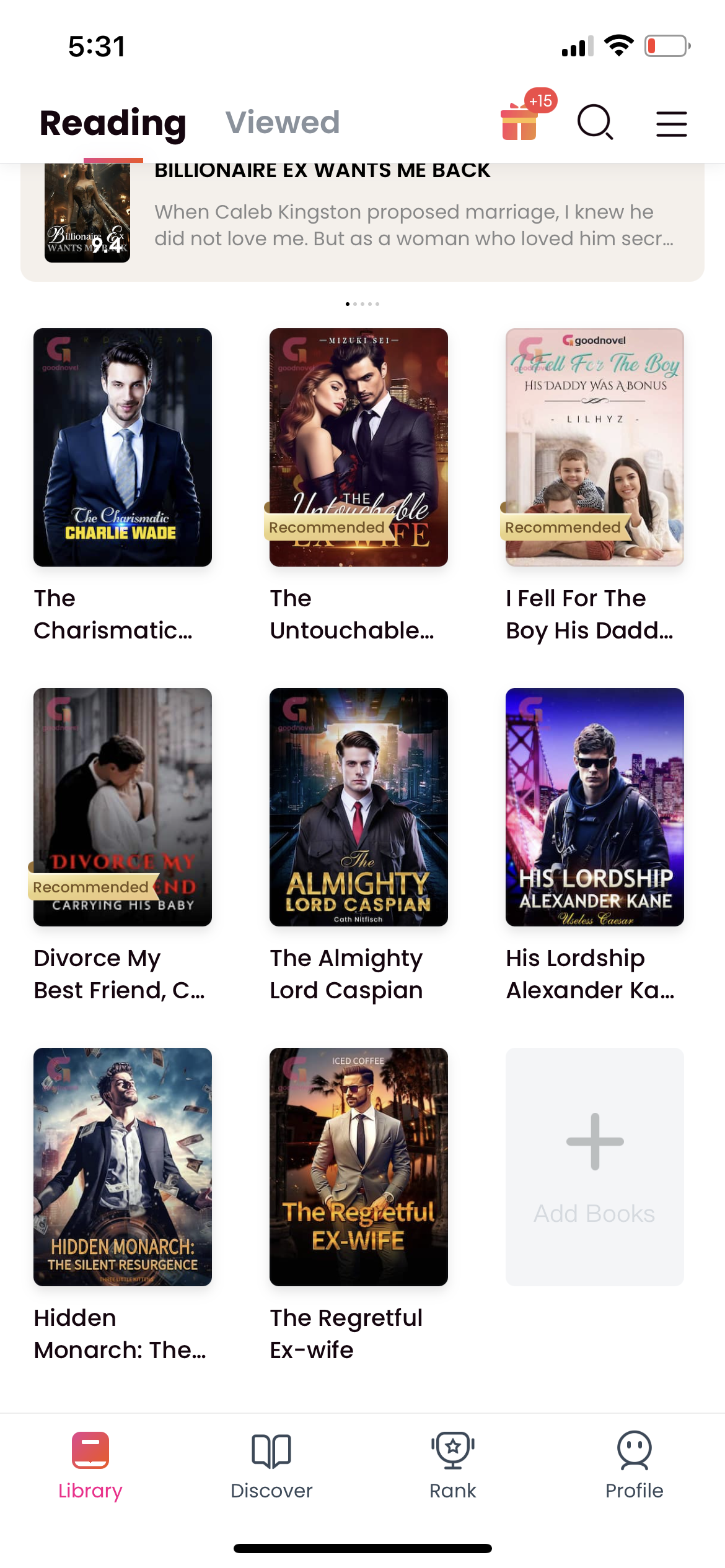This screenshot has height=1568, width=725.
Task: Tap Add Books tile
Action: coord(594,1167)
